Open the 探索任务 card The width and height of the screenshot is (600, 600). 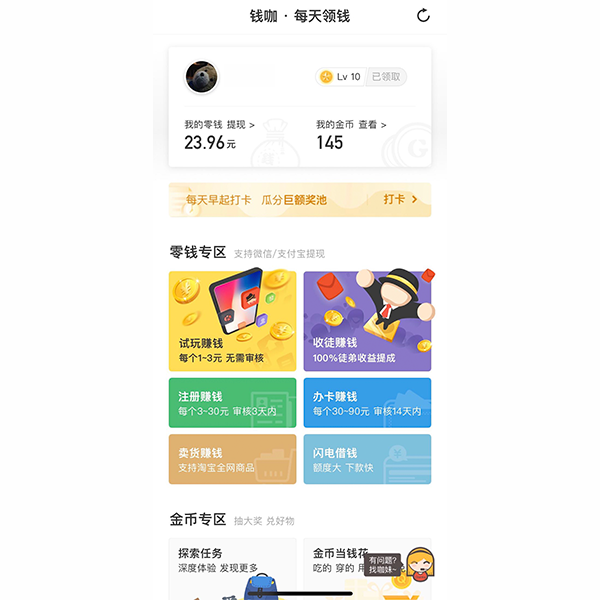pos(232,568)
